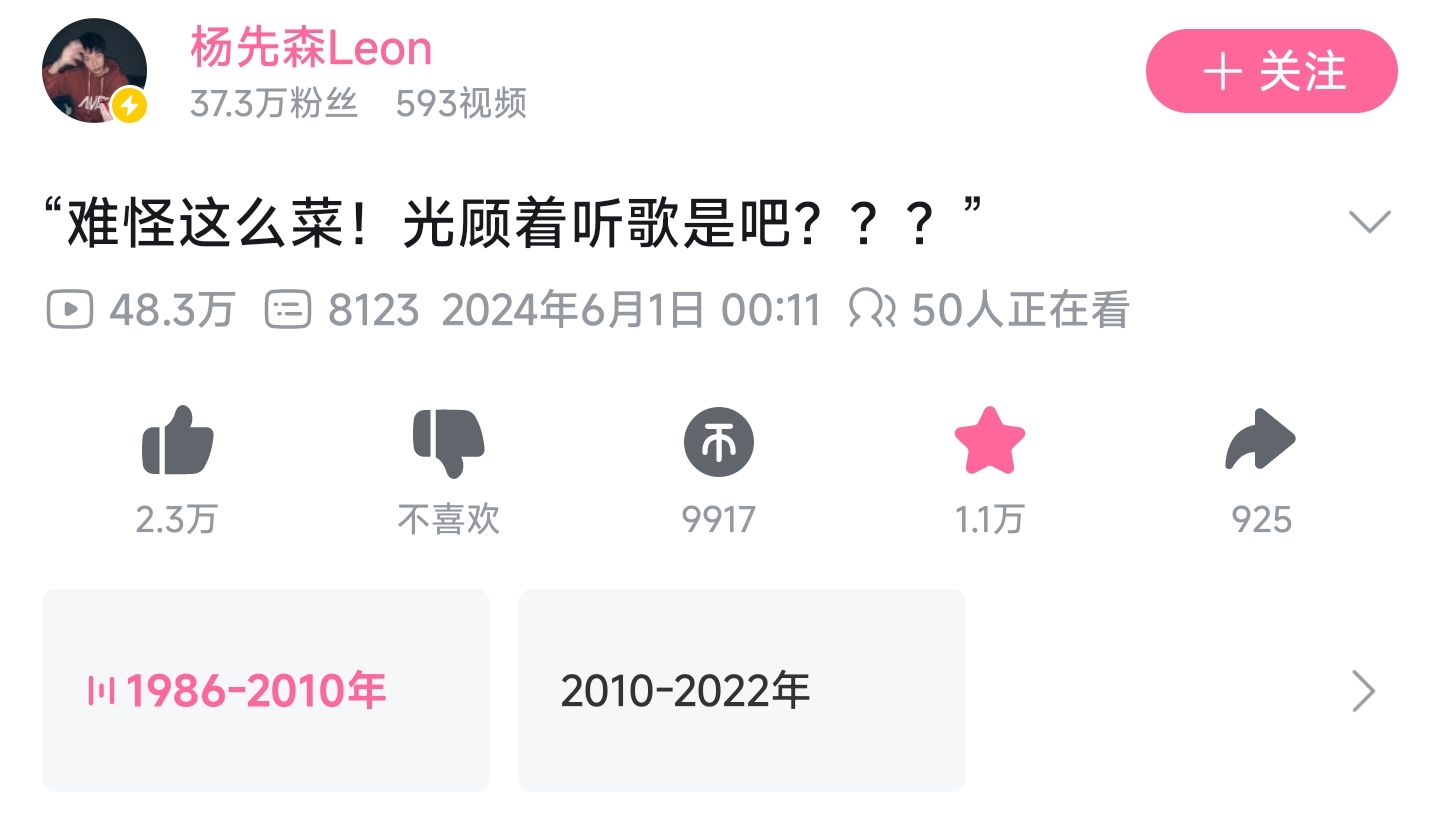Share this video via arrow icon
This screenshot has height=833, width=1440.
click(1260, 441)
